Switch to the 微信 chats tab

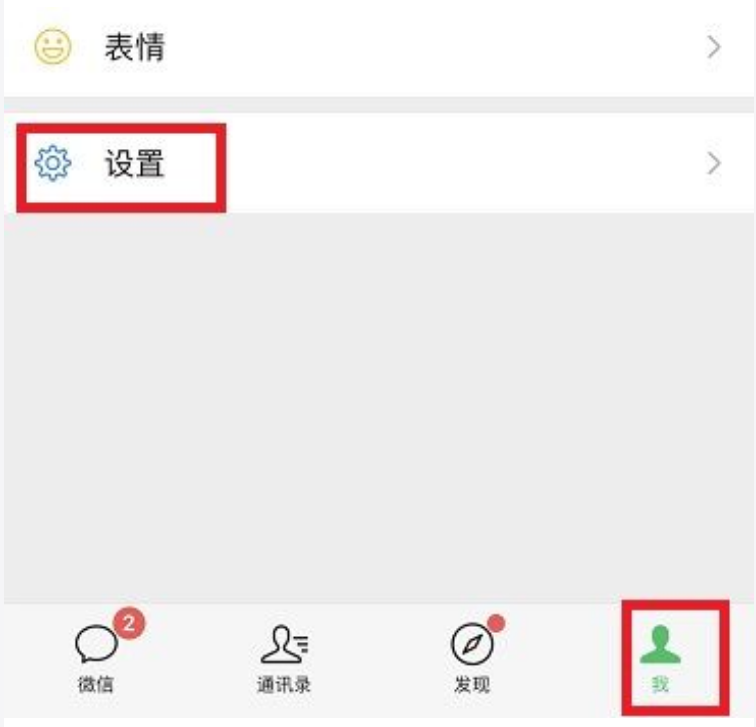pos(97,657)
